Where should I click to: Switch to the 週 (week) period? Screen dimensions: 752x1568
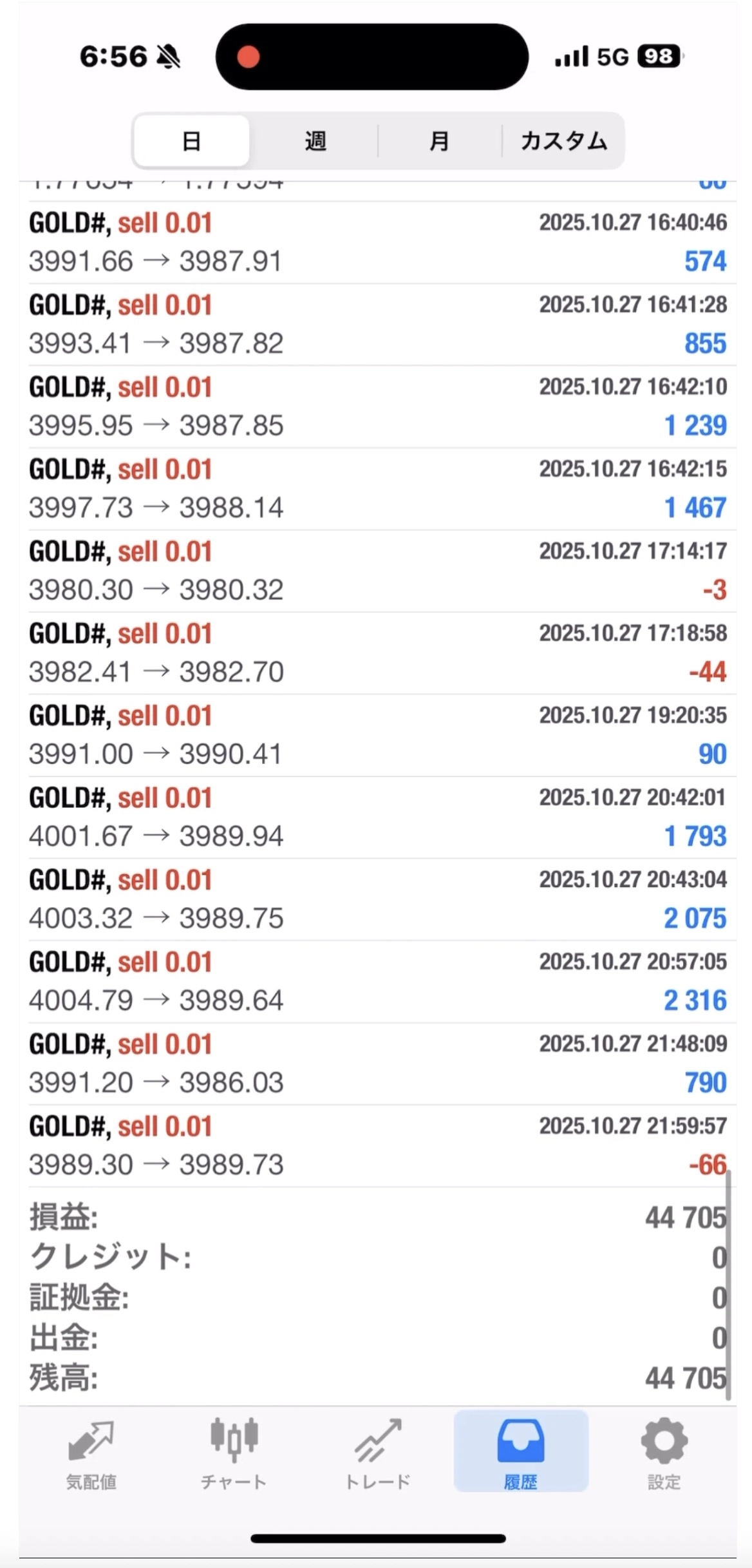[315, 141]
